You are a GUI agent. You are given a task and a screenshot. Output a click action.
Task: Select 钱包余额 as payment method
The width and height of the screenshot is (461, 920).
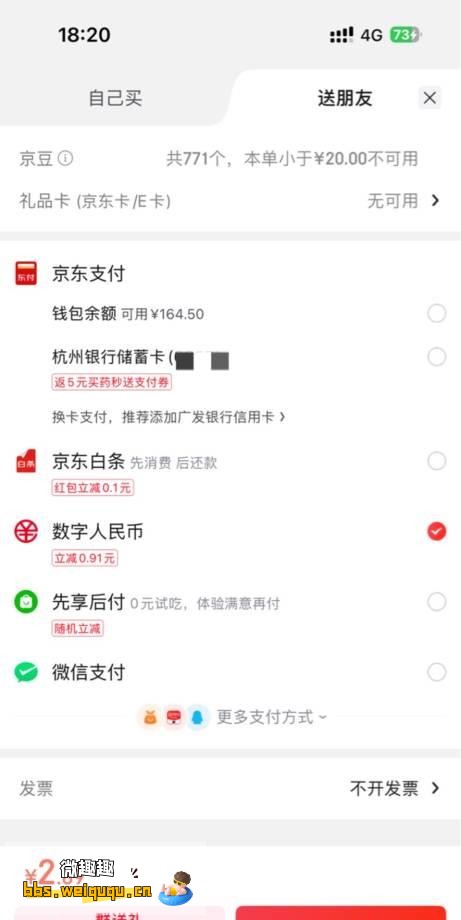point(436,314)
